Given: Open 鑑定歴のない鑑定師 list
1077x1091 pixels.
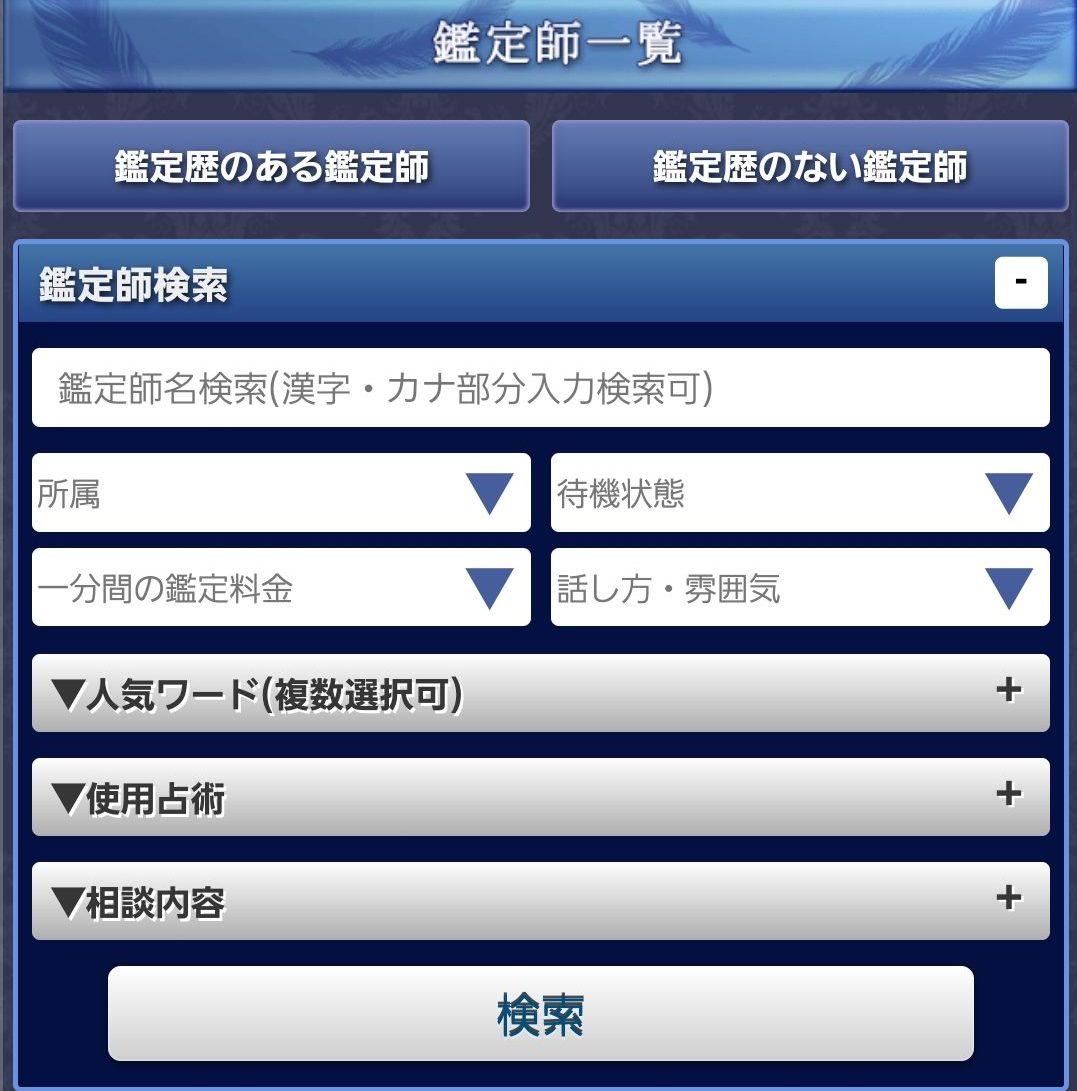Looking at the screenshot, I should 810,166.
